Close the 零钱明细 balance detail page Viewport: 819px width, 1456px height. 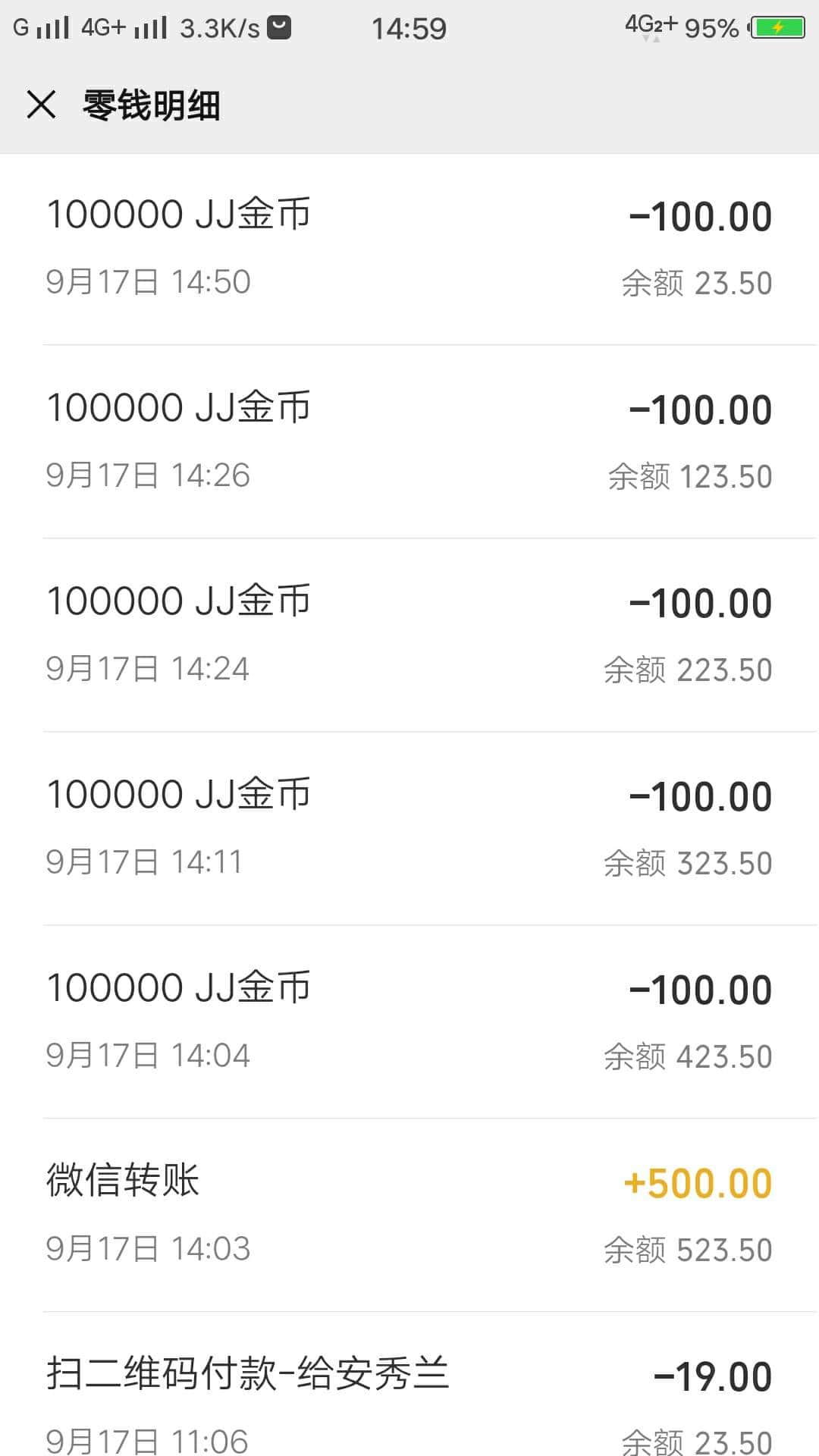[x=42, y=105]
